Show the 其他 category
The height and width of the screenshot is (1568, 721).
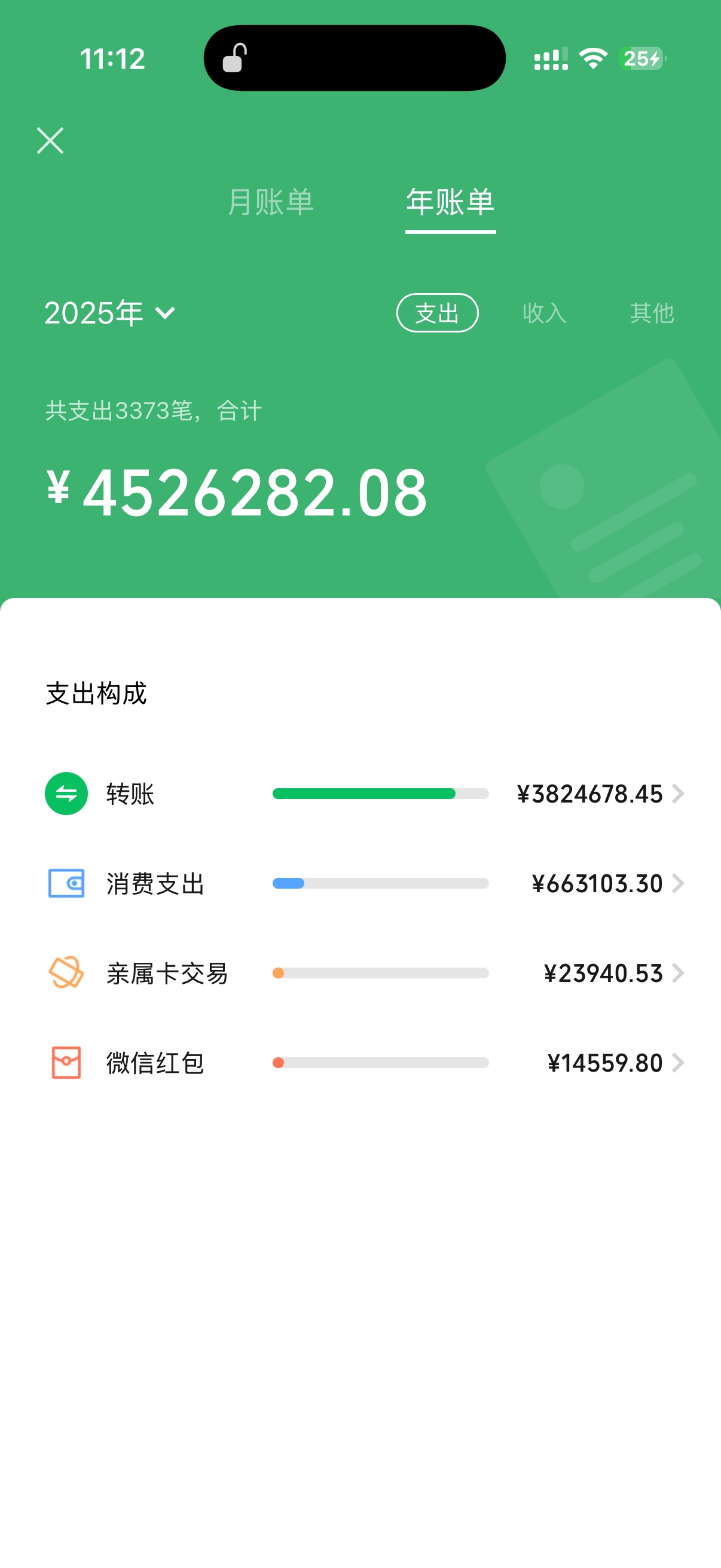tap(652, 313)
